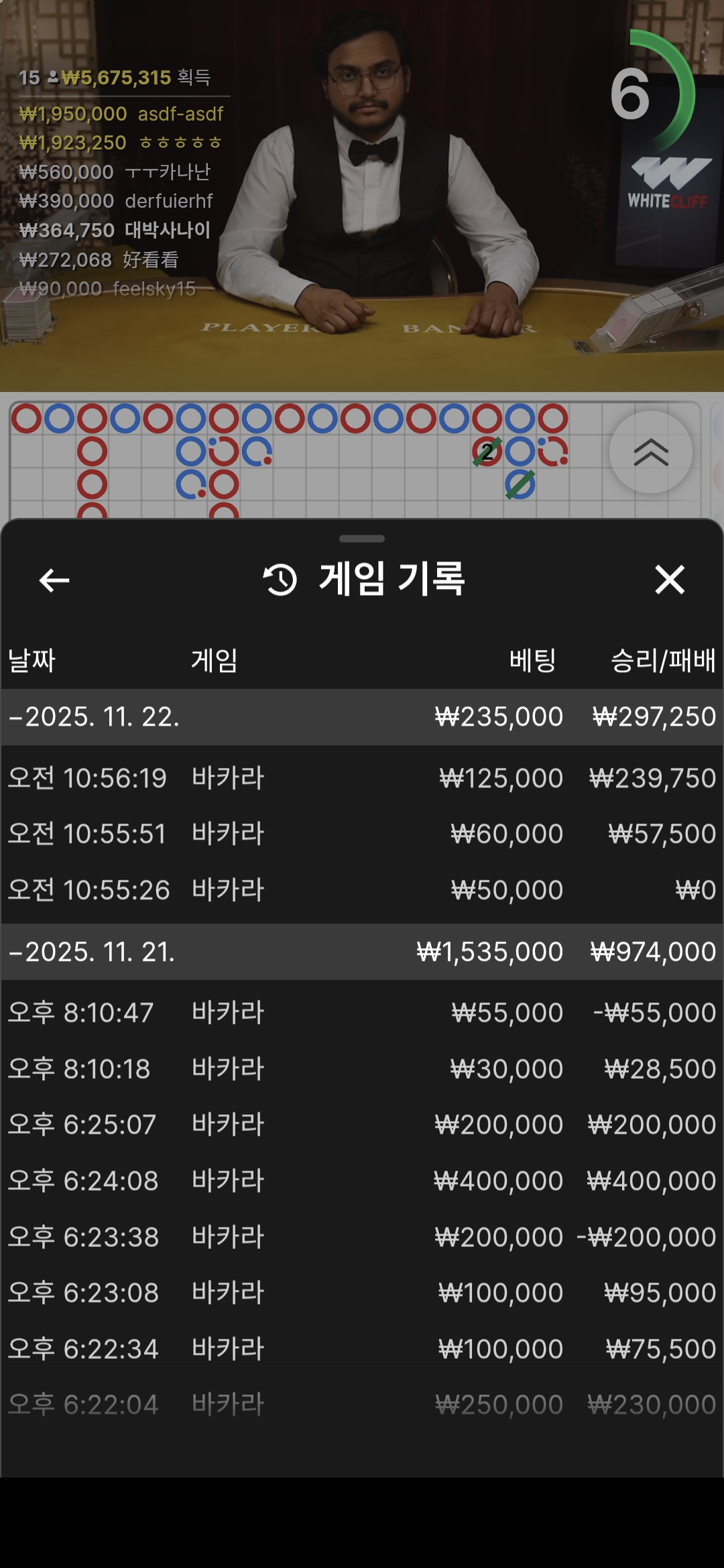The image size is (724, 1568).
Task: Expand the roadmap with the double-chevron button
Action: point(650,453)
